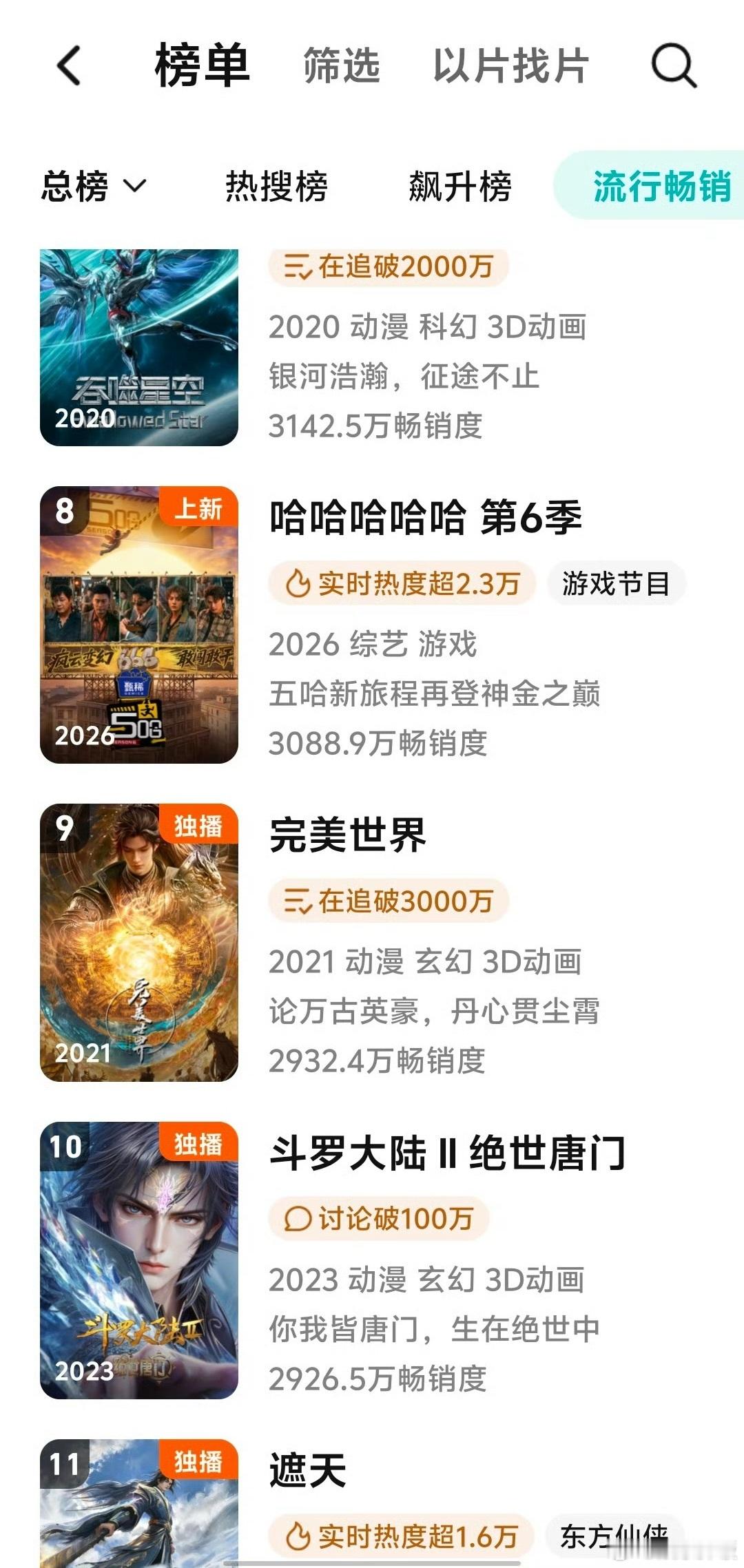Go back using the top-left arrow

tap(69, 66)
